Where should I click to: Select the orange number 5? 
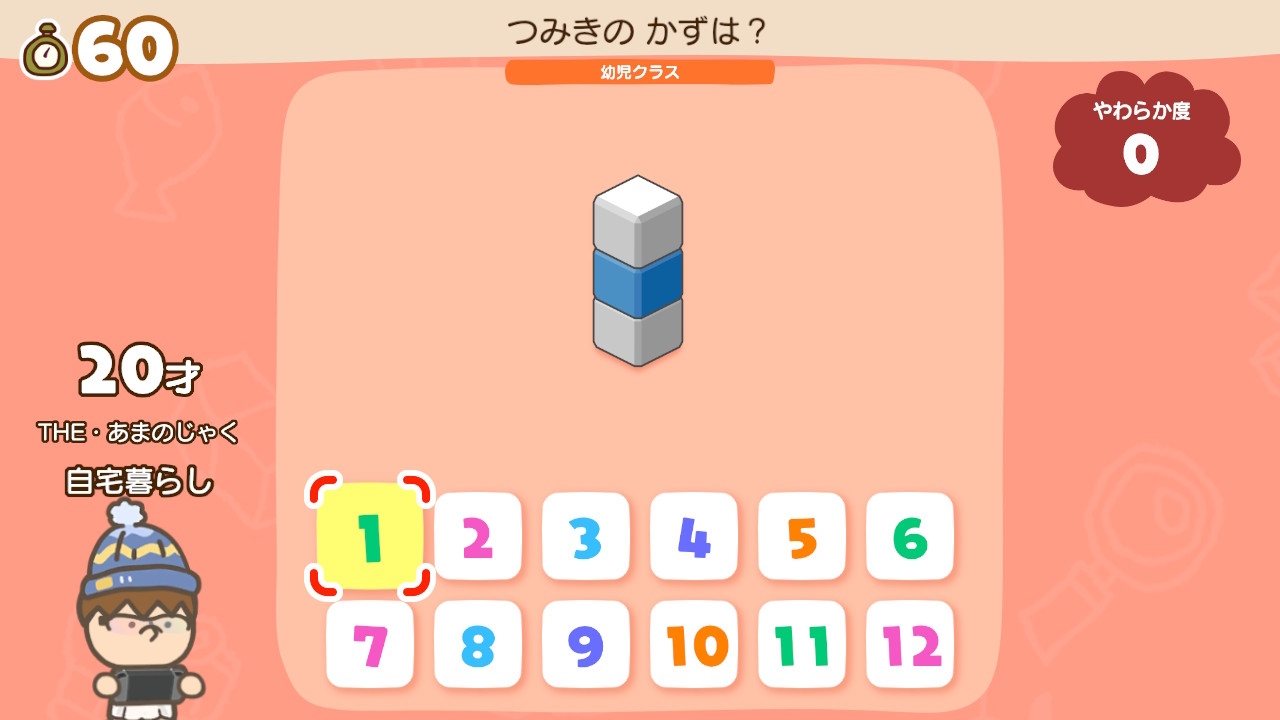tap(802, 536)
